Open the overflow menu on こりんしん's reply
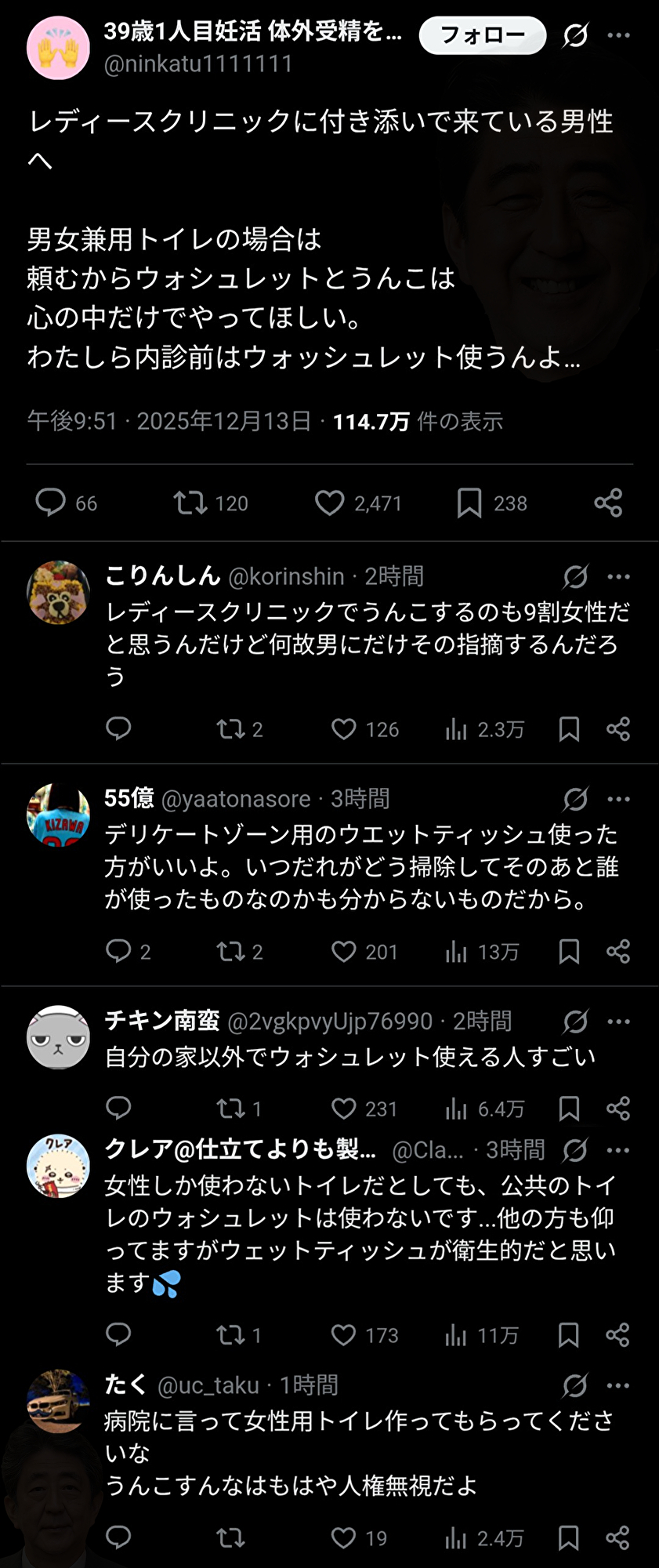Image resolution: width=659 pixels, height=1568 pixels. click(619, 577)
